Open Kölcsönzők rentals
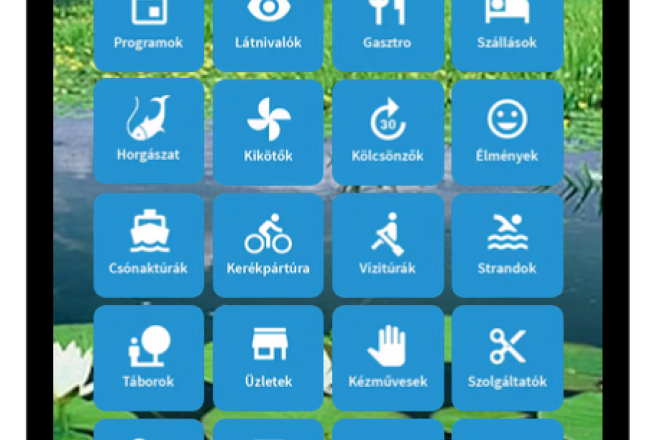 (387, 132)
